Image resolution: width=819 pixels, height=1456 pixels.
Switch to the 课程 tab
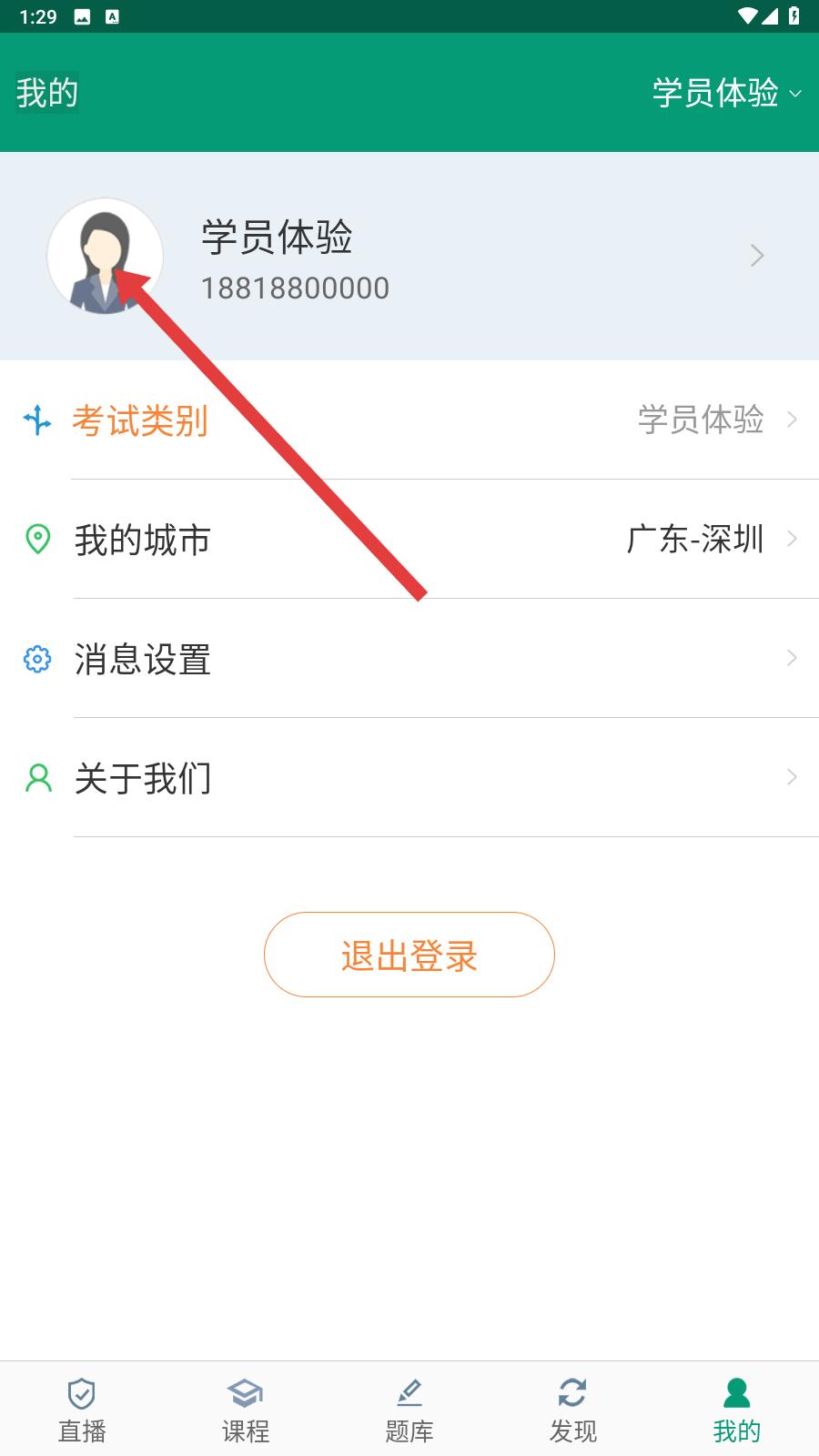pyautogui.click(x=246, y=1410)
